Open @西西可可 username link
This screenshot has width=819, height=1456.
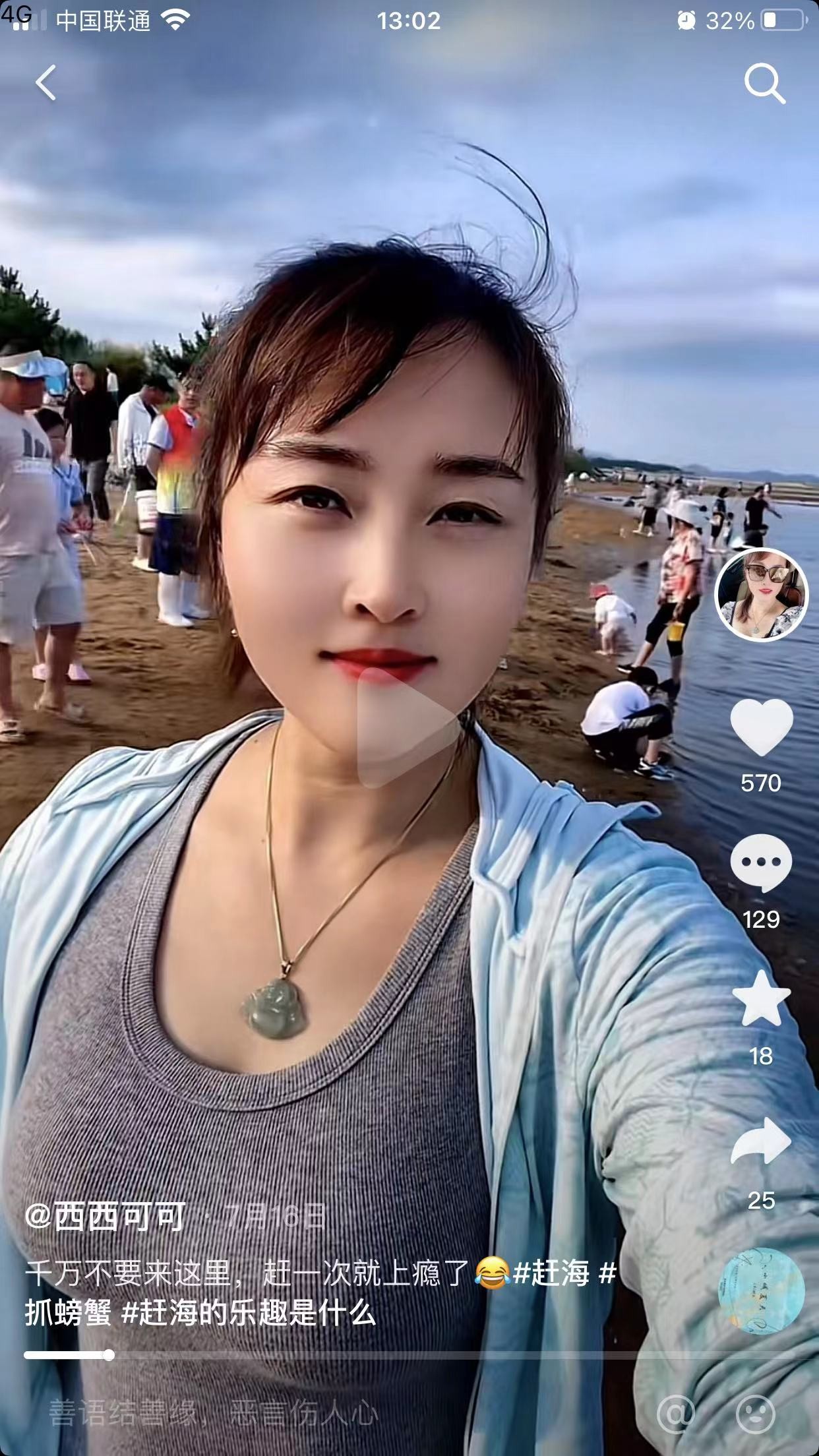click(106, 1216)
